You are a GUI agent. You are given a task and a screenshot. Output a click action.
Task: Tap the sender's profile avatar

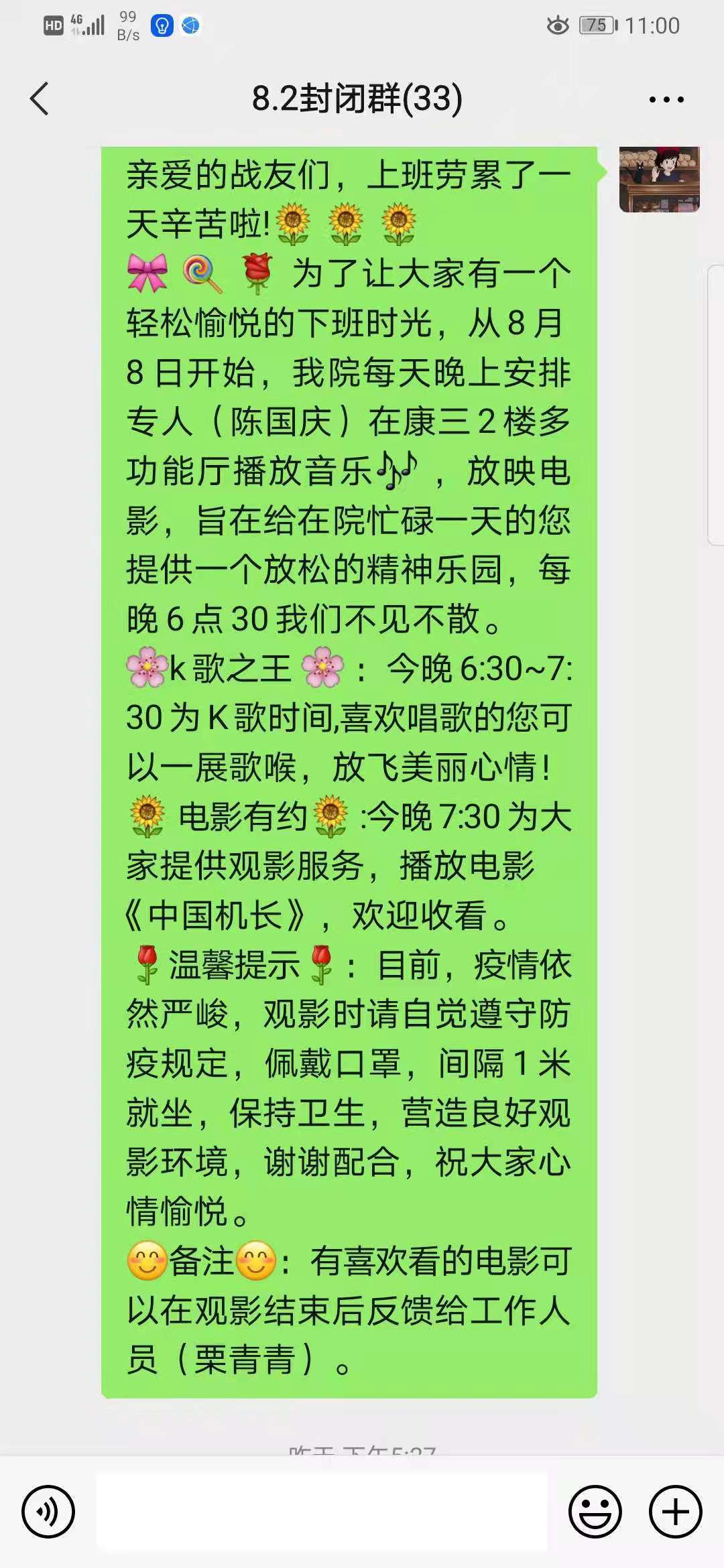coord(659,180)
